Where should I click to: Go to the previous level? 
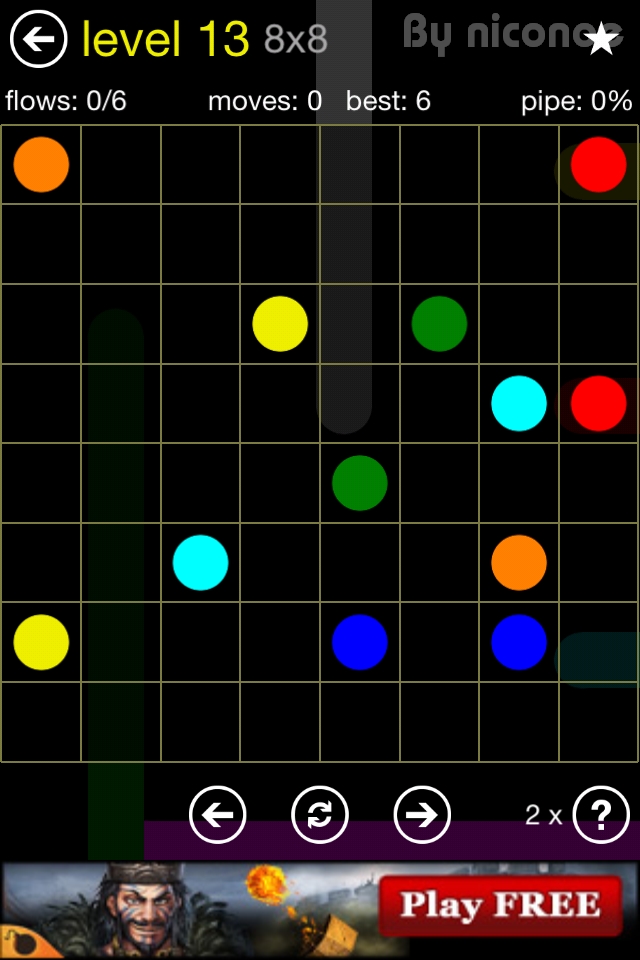(217, 815)
